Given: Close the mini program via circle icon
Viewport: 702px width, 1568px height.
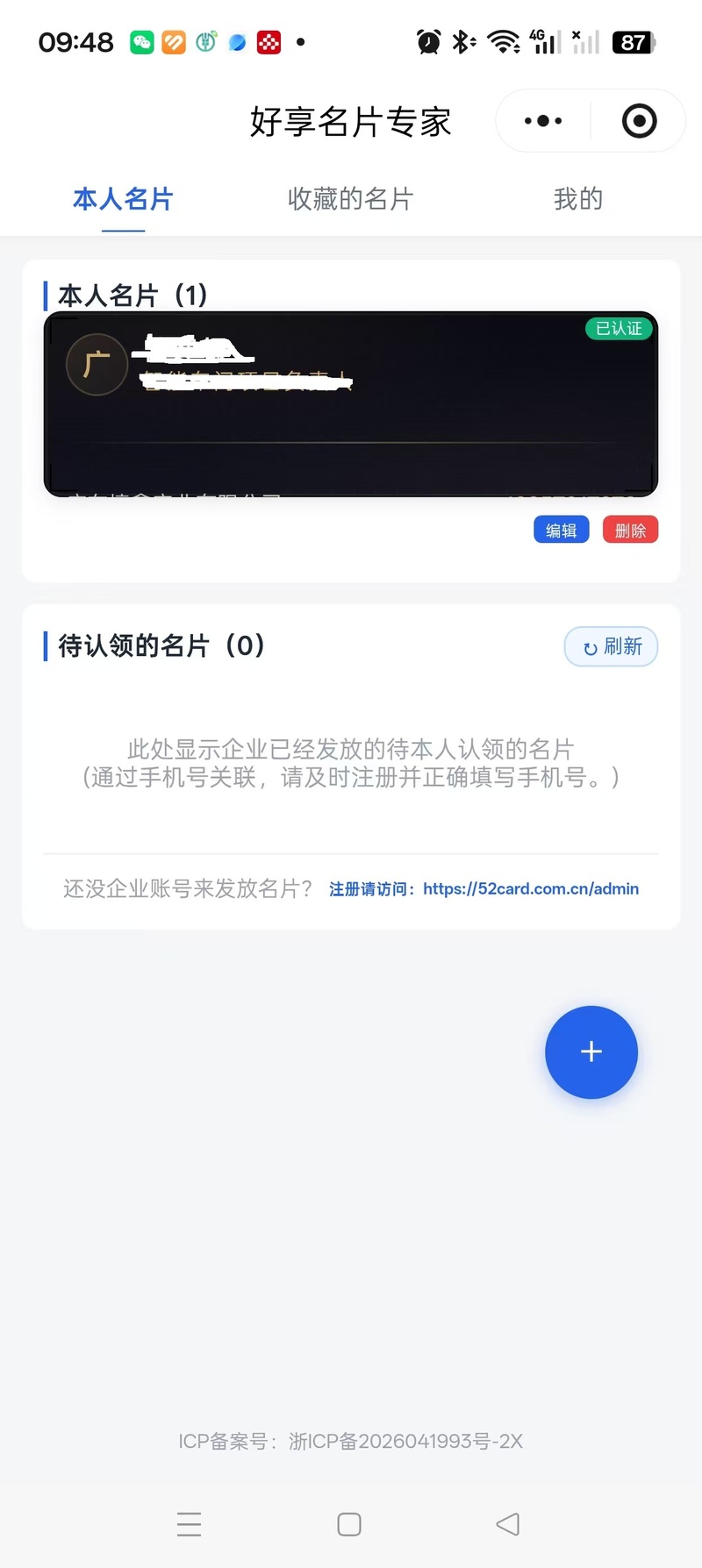Looking at the screenshot, I should point(639,121).
